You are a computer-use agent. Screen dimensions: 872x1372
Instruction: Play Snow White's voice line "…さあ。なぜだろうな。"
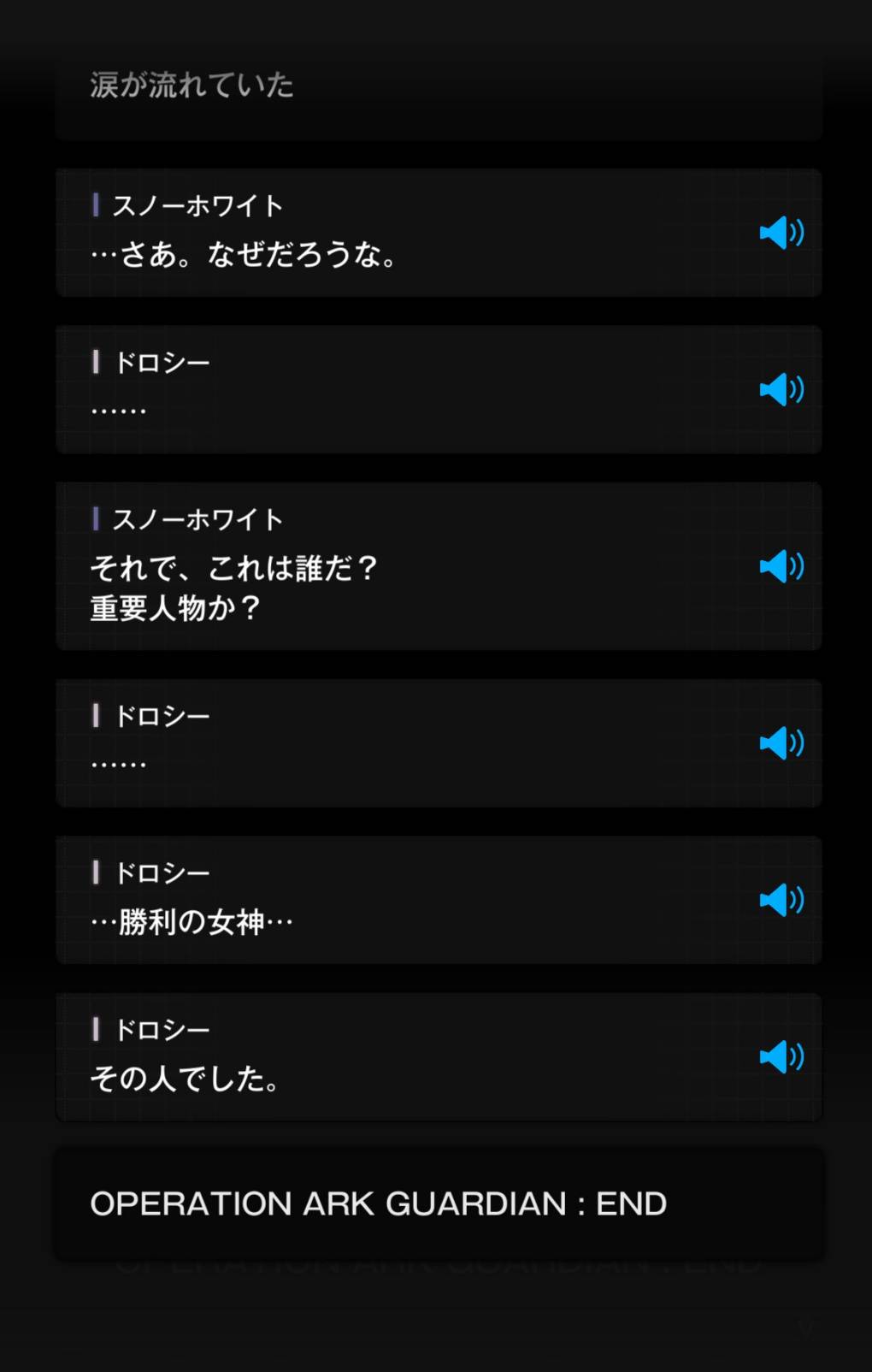click(x=781, y=233)
